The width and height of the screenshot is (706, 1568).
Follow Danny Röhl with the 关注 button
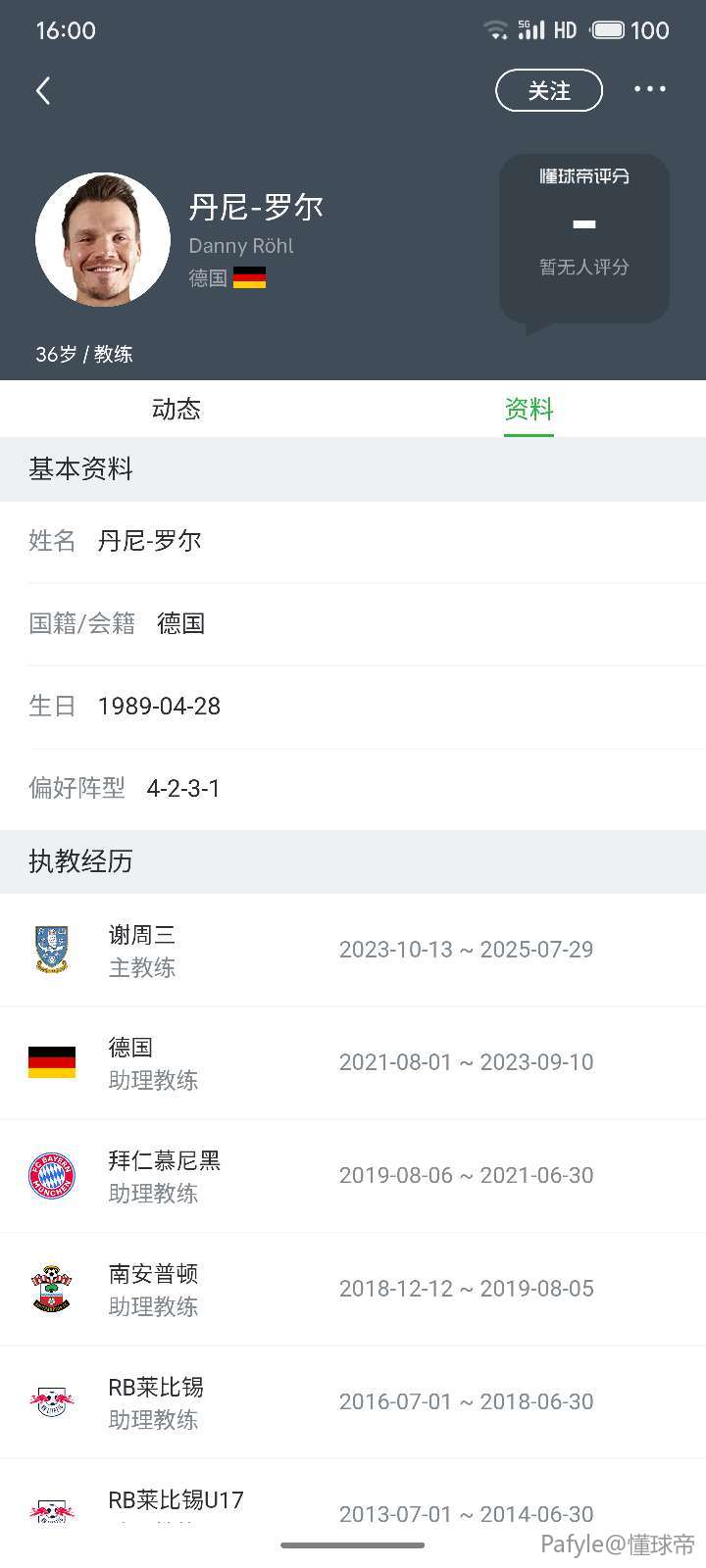pyautogui.click(x=549, y=90)
